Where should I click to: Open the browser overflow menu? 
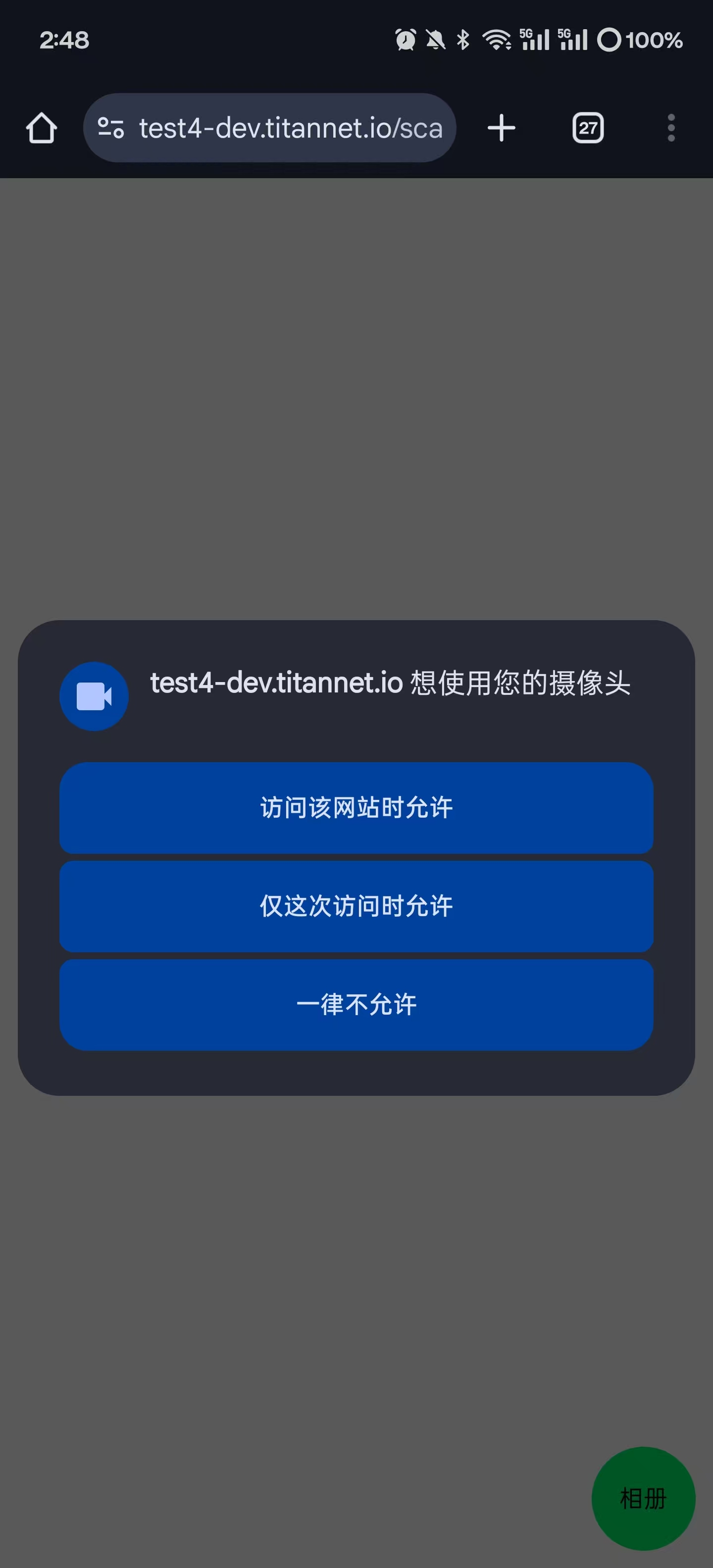[x=671, y=128]
